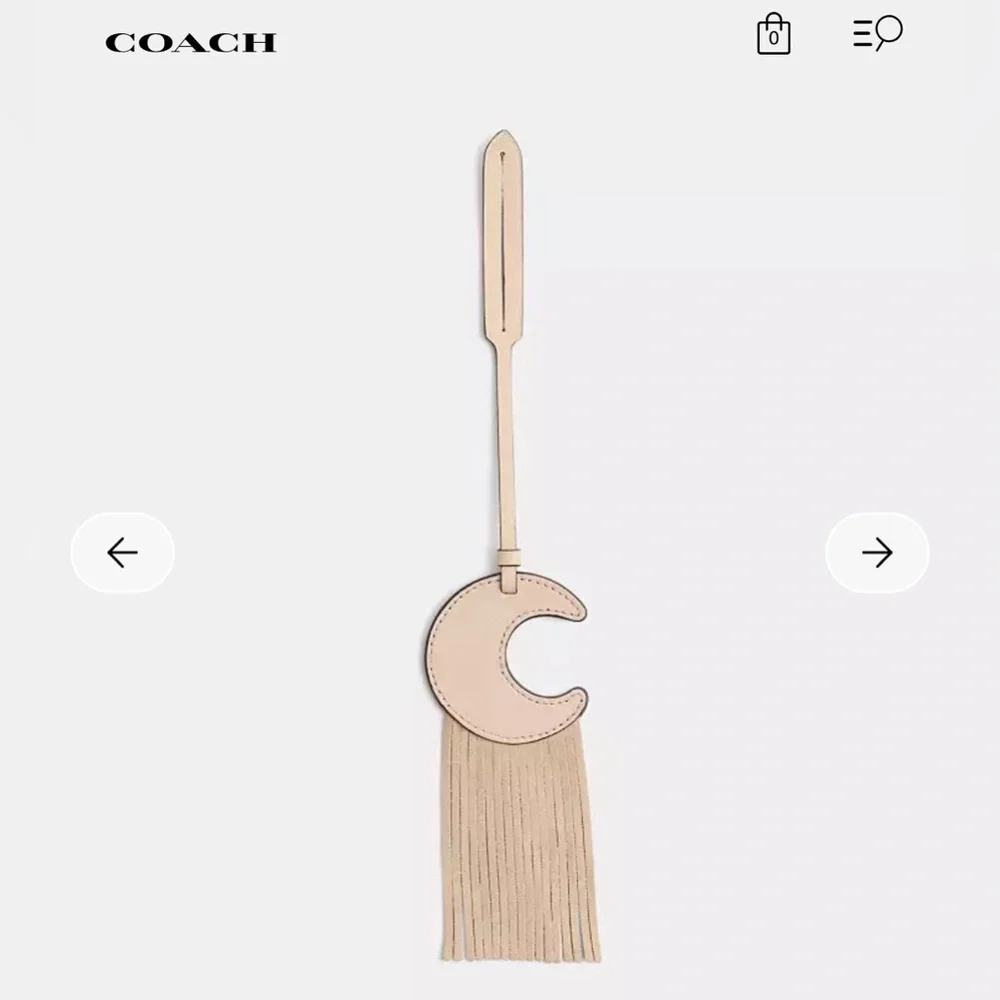
Task: Open the menu and search icon
Action: click(x=877, y=33)
